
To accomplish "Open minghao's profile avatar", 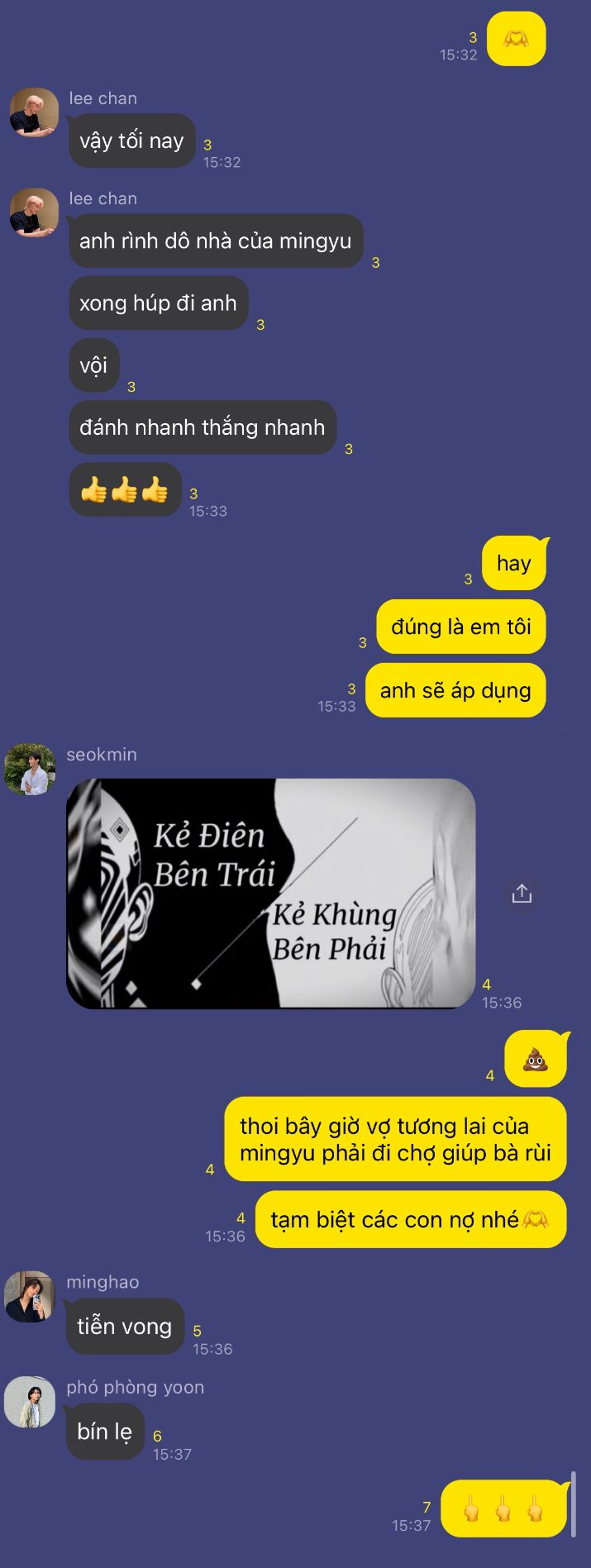I will [31, 1296].
